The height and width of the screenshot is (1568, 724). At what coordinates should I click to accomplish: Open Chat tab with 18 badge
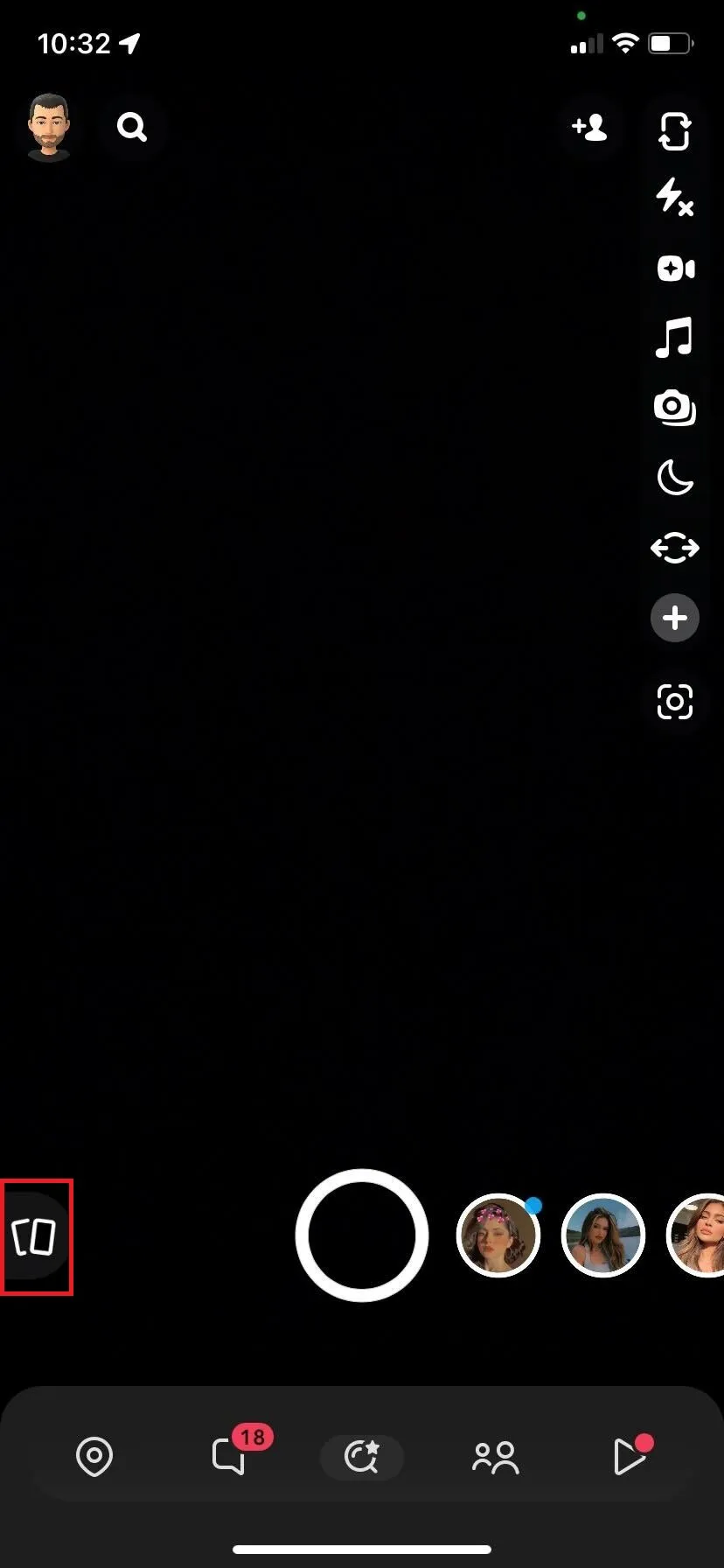[x=229, y=1457]
